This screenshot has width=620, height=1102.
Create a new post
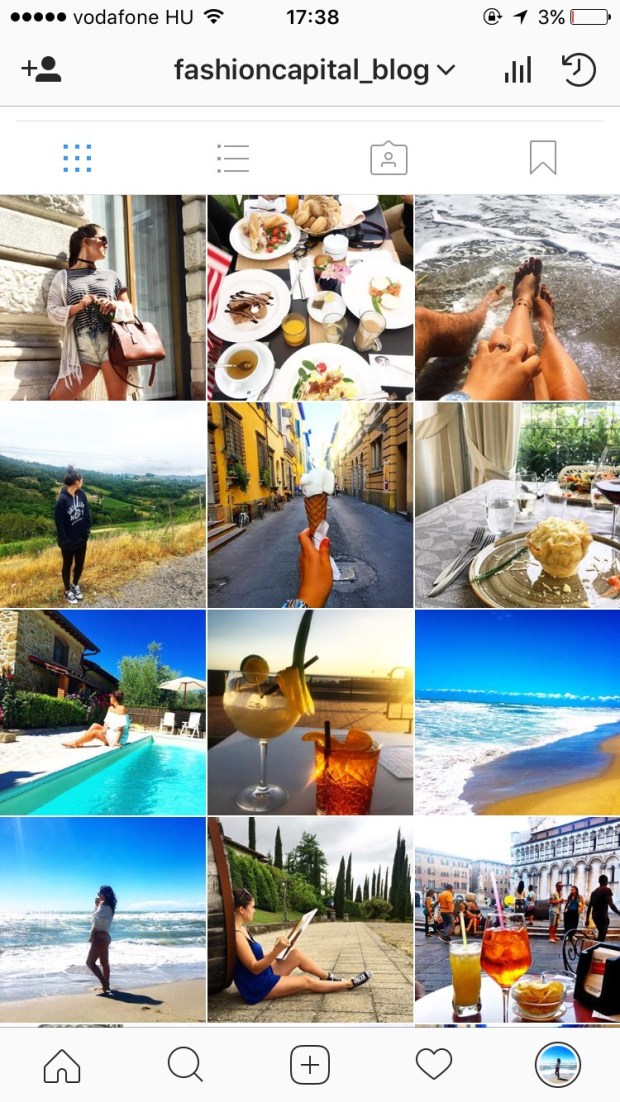pos(310,1065)
